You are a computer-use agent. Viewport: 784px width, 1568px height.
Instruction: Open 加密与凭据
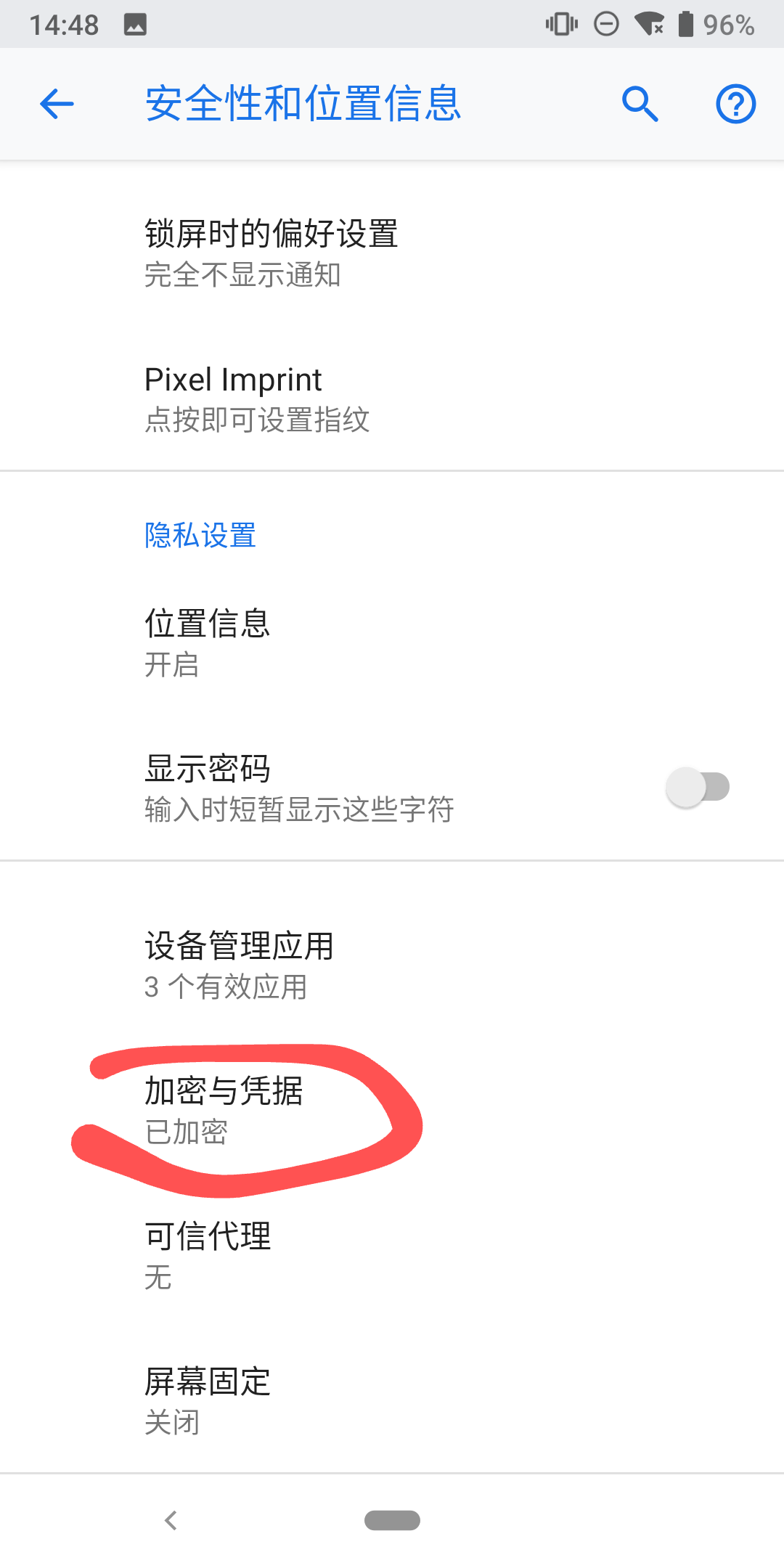click(392, 1111)
